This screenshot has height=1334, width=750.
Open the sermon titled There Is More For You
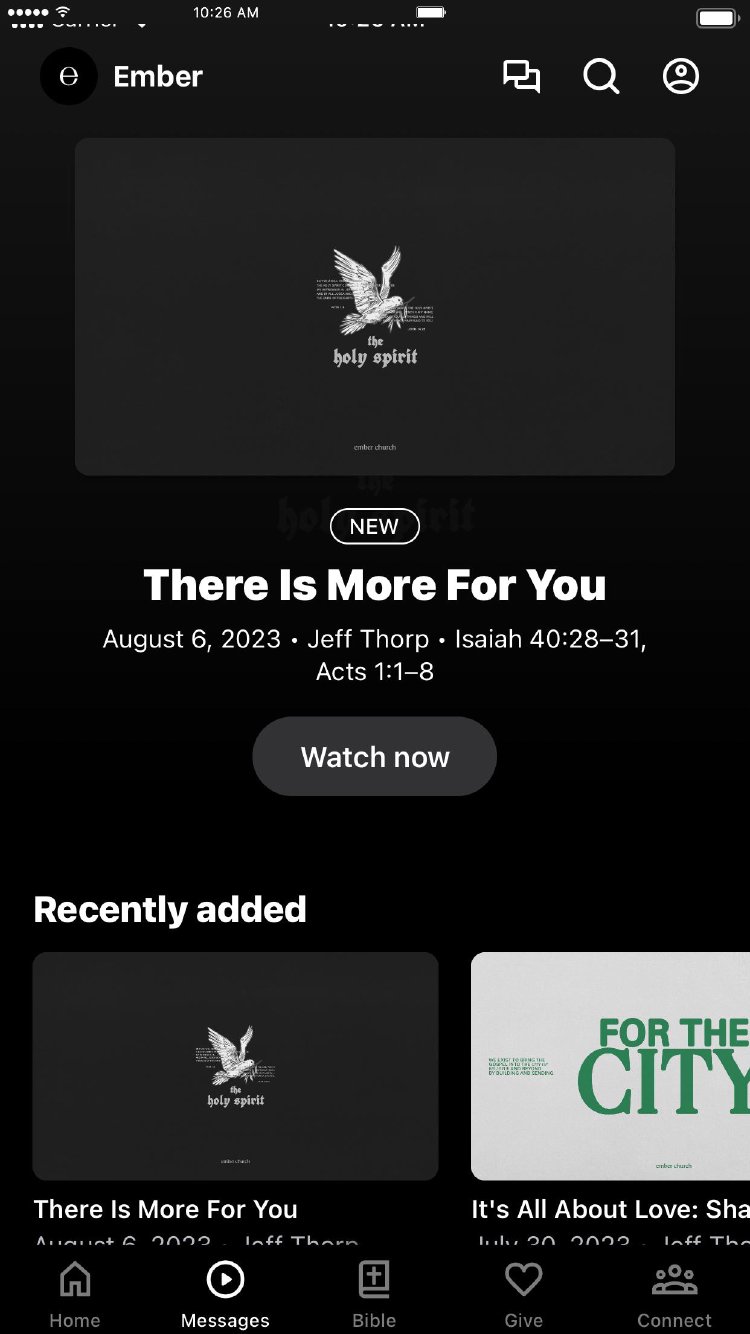click(375, 585)
